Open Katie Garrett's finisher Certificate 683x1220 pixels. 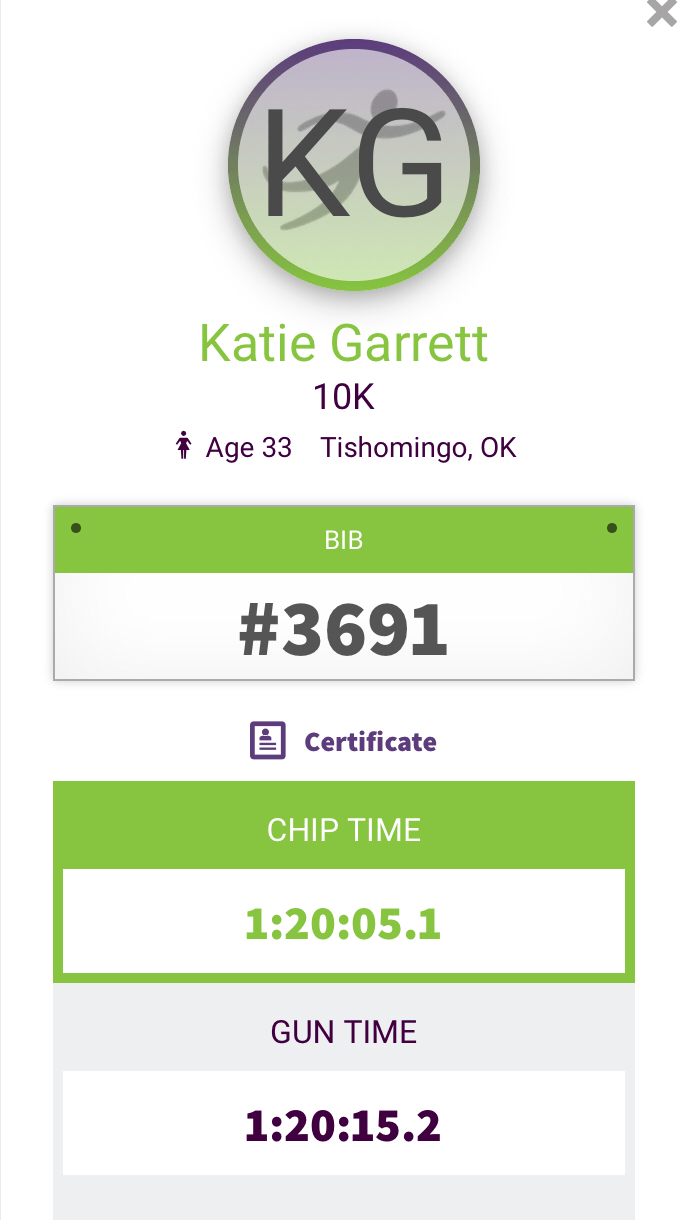click(343, 741)
